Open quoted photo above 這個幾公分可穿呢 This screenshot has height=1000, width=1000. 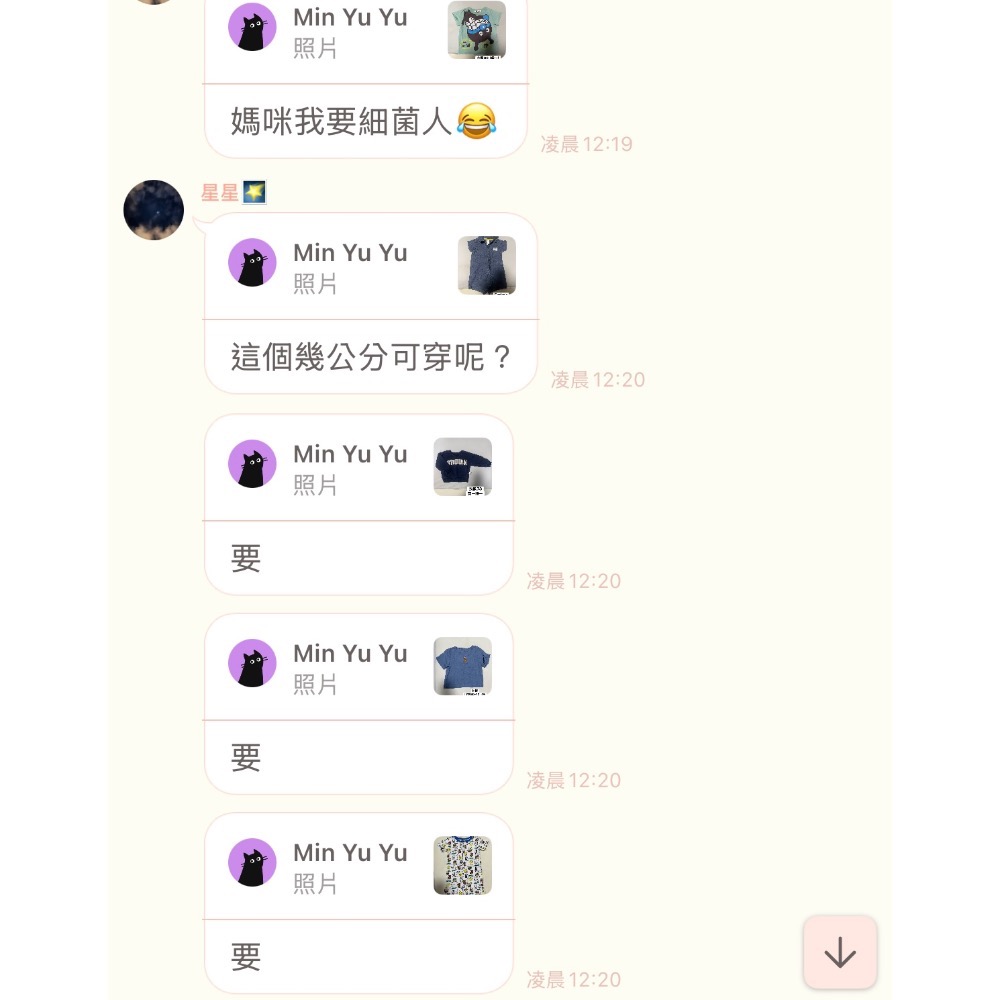[486, 266]
